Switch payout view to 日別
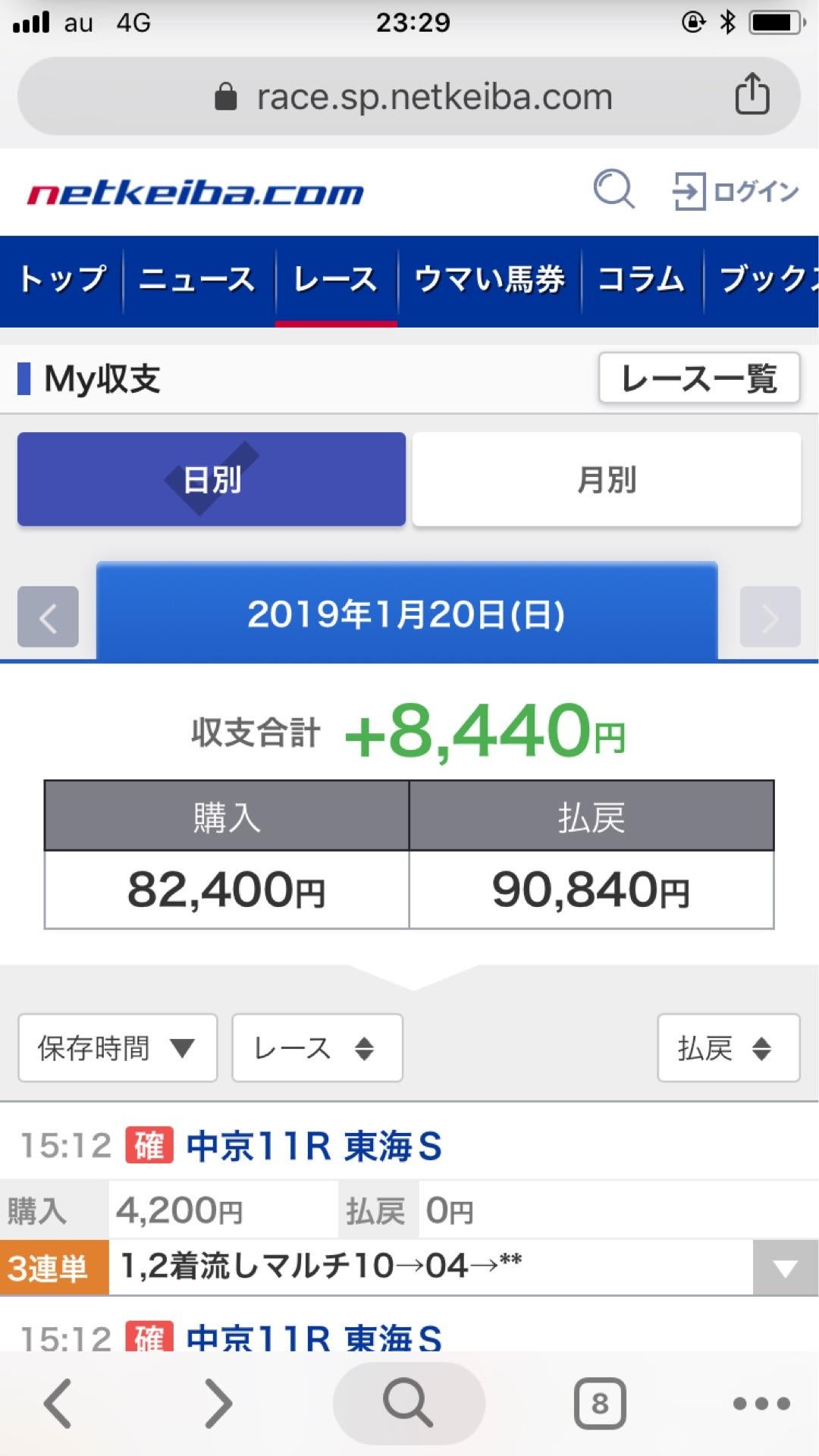 (211, 479)
